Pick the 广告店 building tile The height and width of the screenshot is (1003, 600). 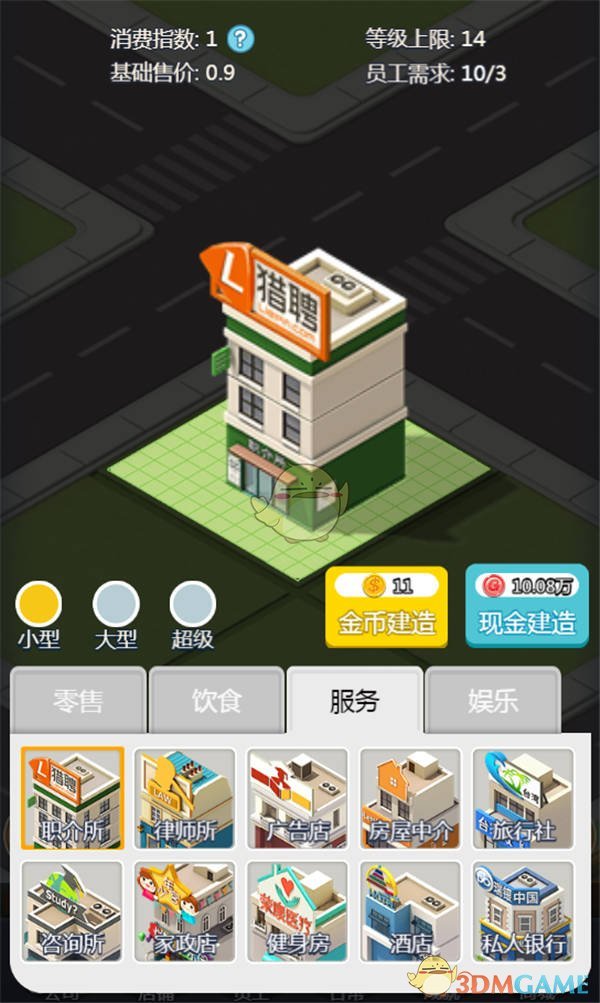(x=298, y=799)
